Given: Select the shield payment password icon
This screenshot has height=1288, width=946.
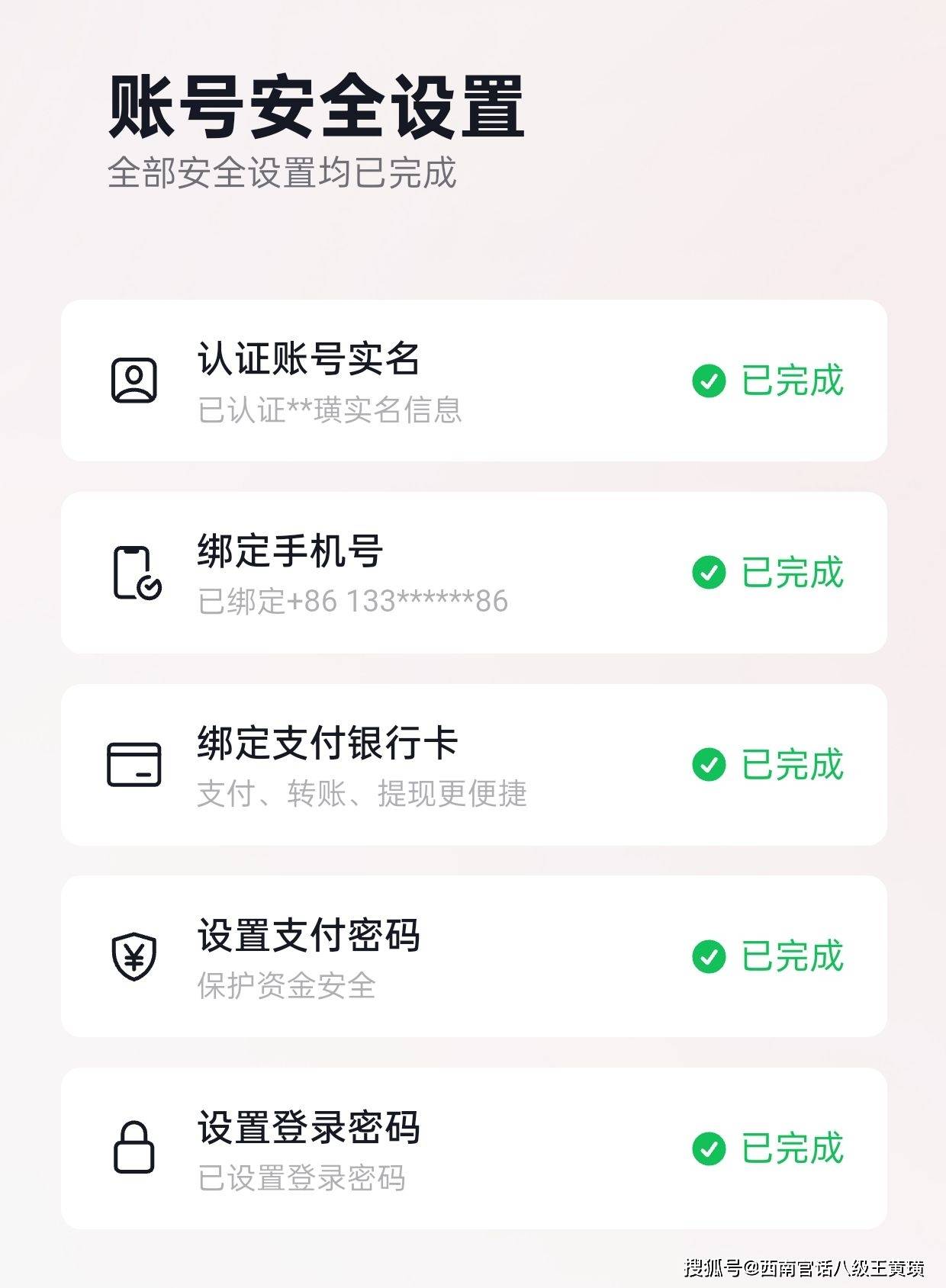Looking at the screenshot, I should (x=136, y=956).
